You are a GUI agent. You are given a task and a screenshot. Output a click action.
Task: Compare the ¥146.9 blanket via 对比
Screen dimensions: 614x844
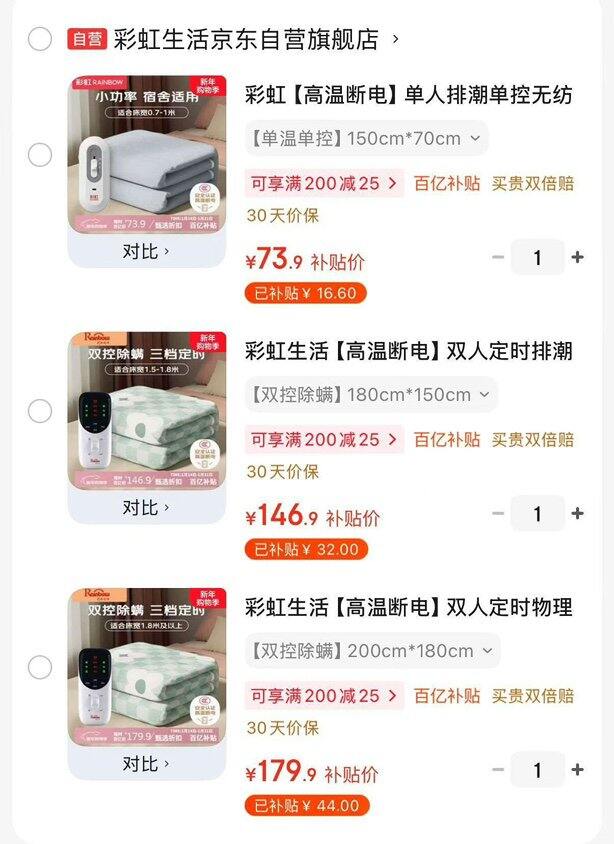146,507
